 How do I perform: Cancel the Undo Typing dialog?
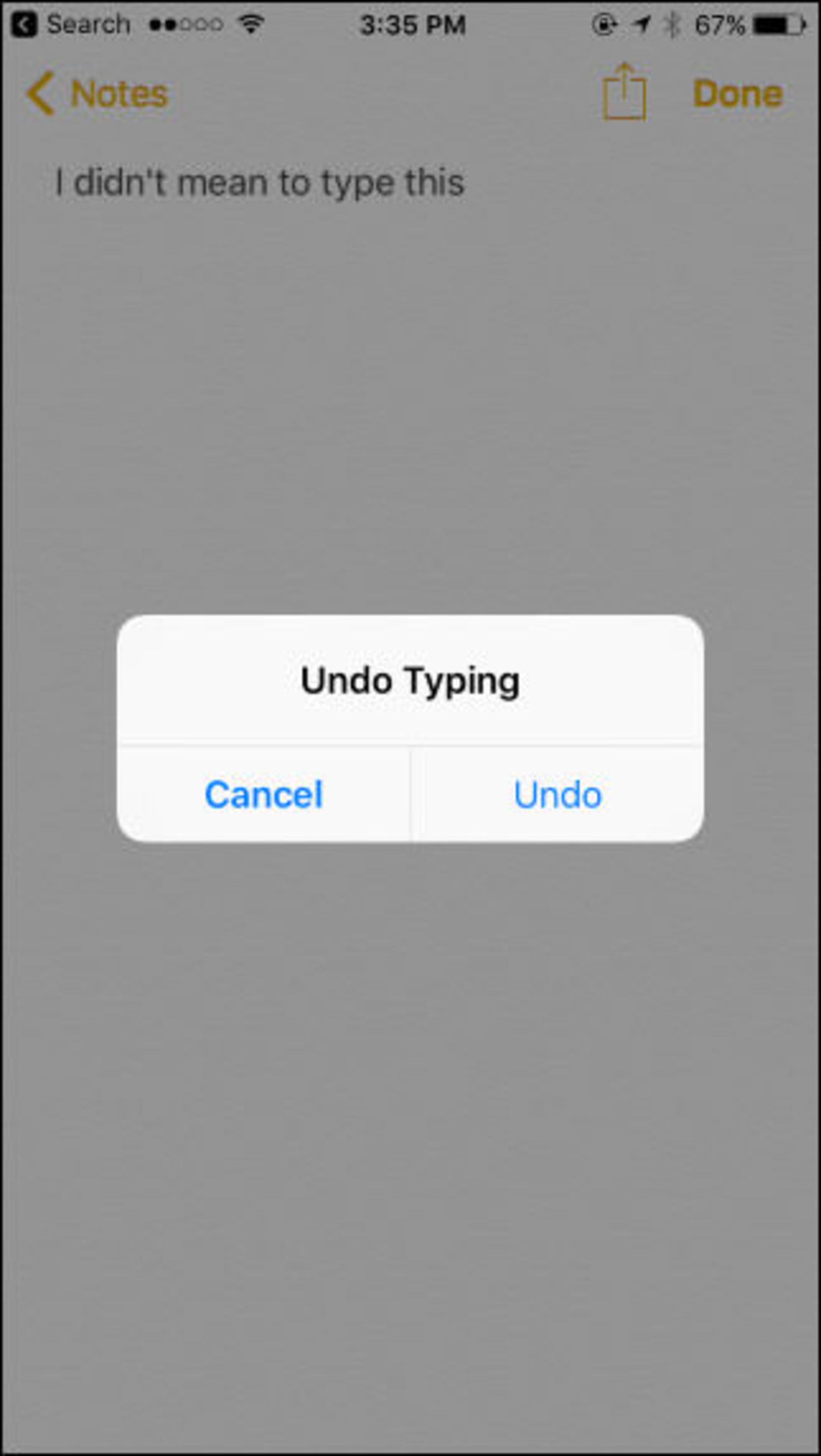click(263, 794)
